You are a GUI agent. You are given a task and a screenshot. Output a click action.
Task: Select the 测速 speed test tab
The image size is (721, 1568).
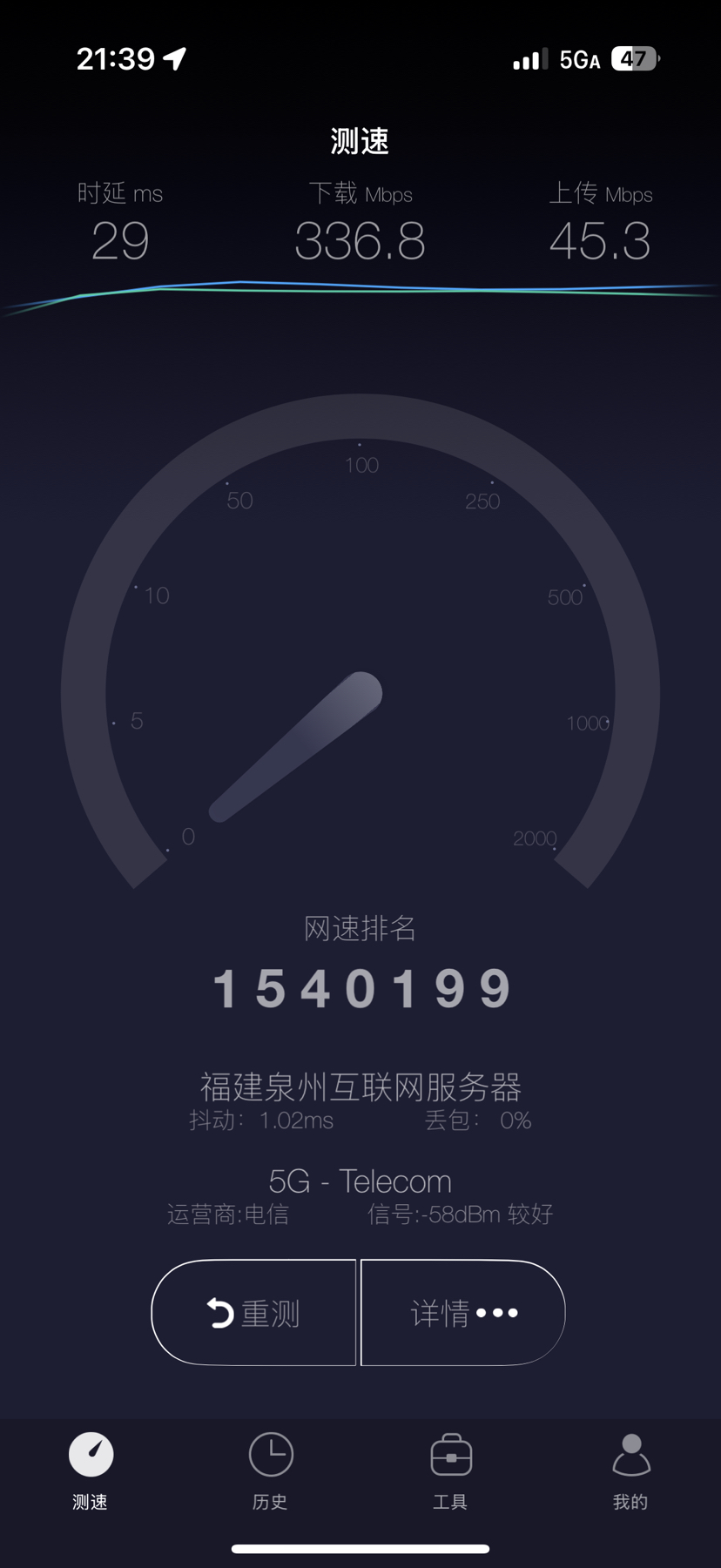coord(91,1470)
